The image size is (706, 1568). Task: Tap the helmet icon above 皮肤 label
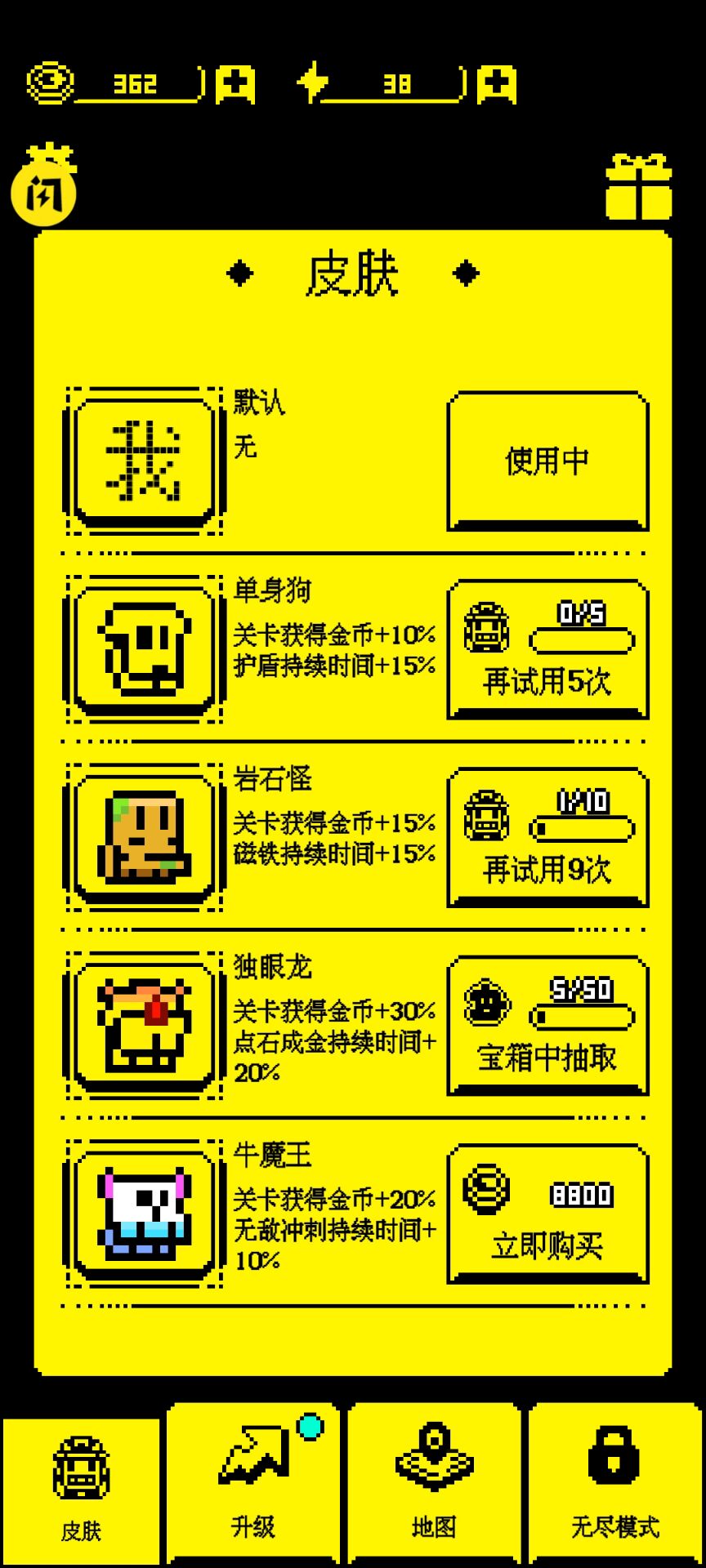tap(82, 1470)
